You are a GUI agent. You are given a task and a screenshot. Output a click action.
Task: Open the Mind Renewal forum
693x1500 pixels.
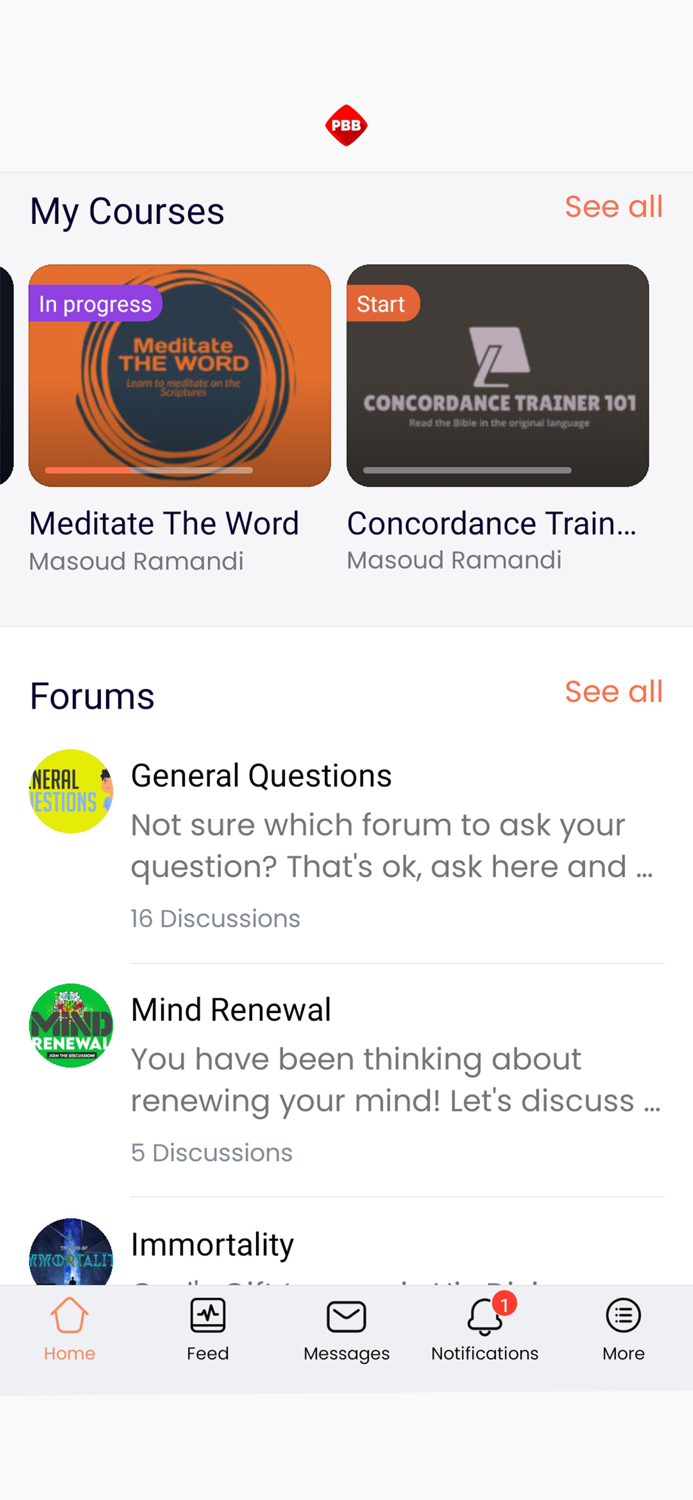tap(231, 1010)
